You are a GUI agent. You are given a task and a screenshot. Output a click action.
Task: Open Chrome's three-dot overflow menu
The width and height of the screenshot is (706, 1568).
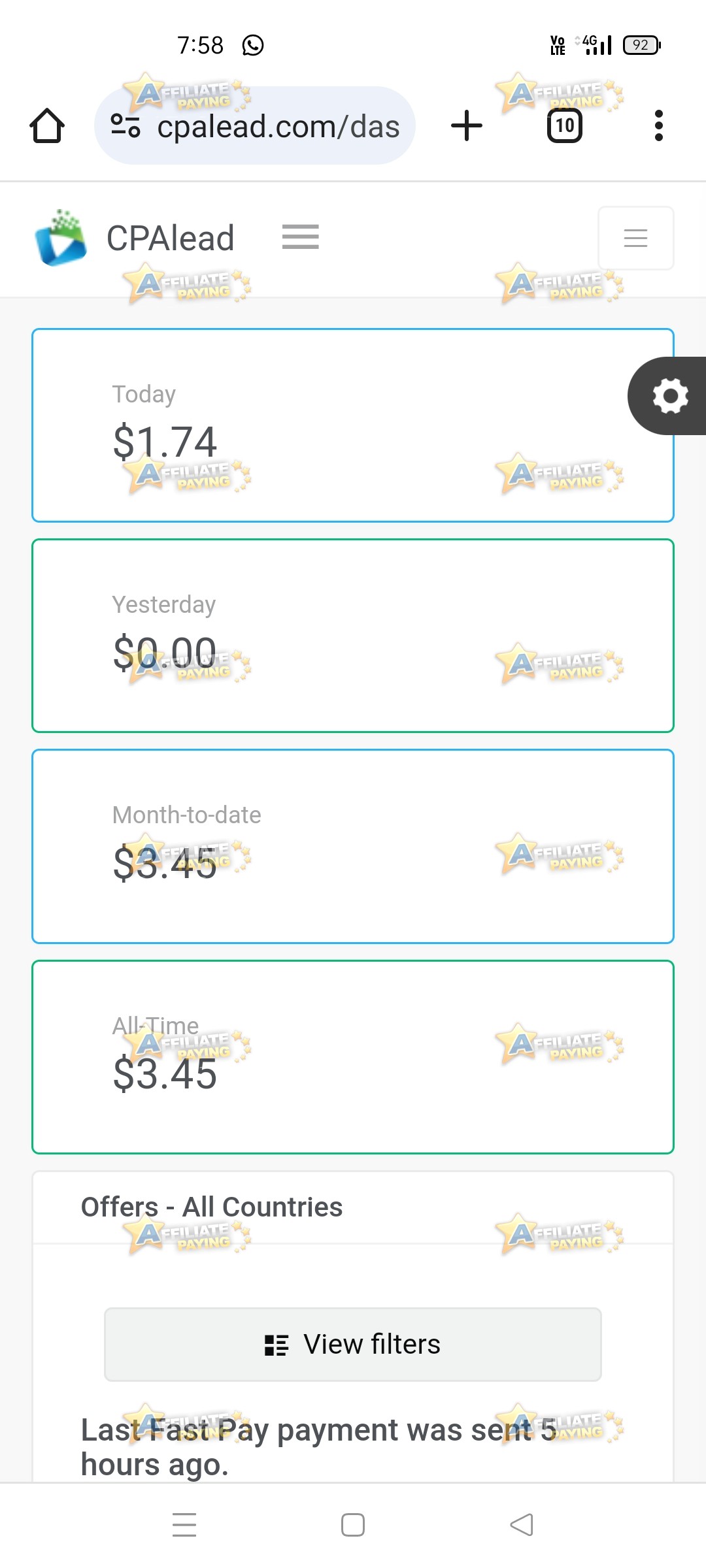point(659,125)
